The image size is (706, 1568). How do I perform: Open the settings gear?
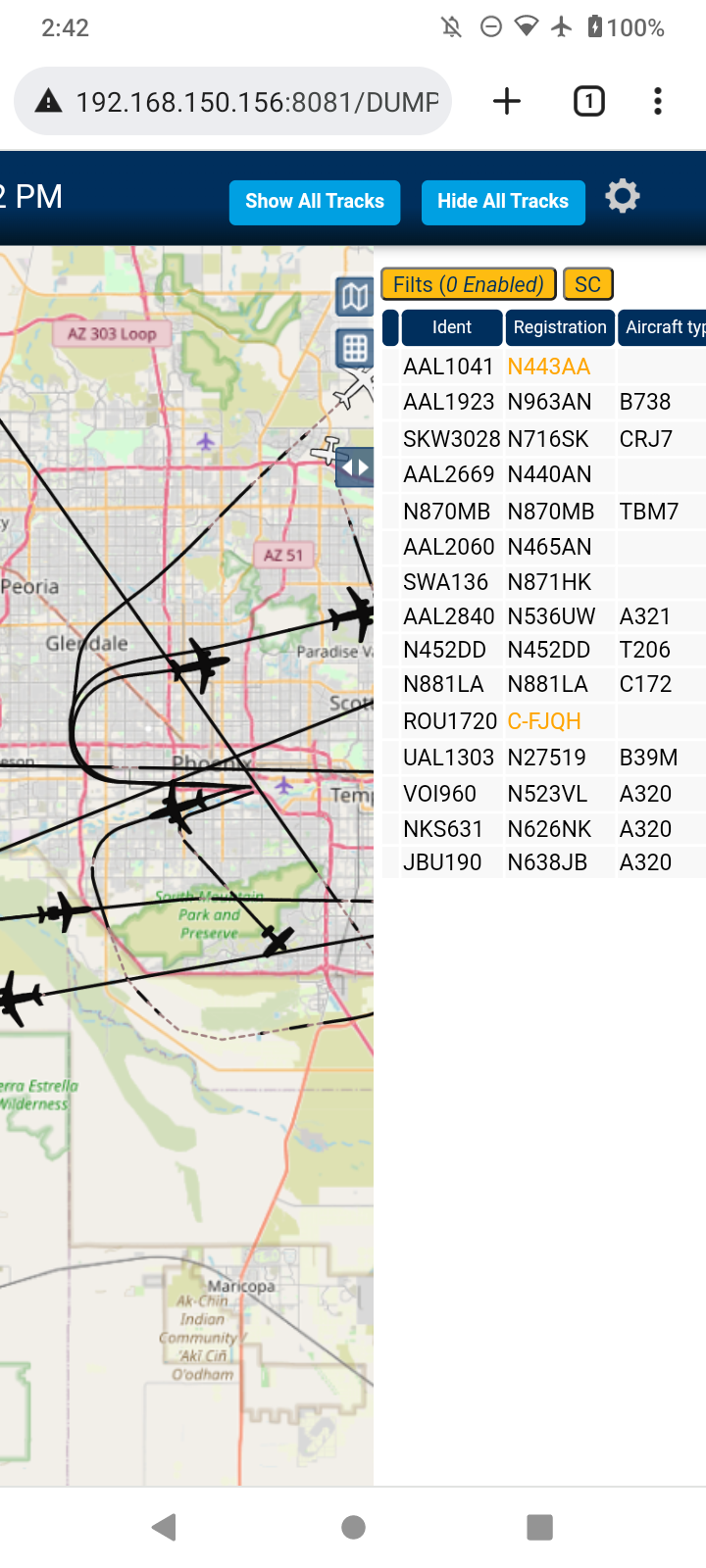pyautogui.click(x=623, y=197)
